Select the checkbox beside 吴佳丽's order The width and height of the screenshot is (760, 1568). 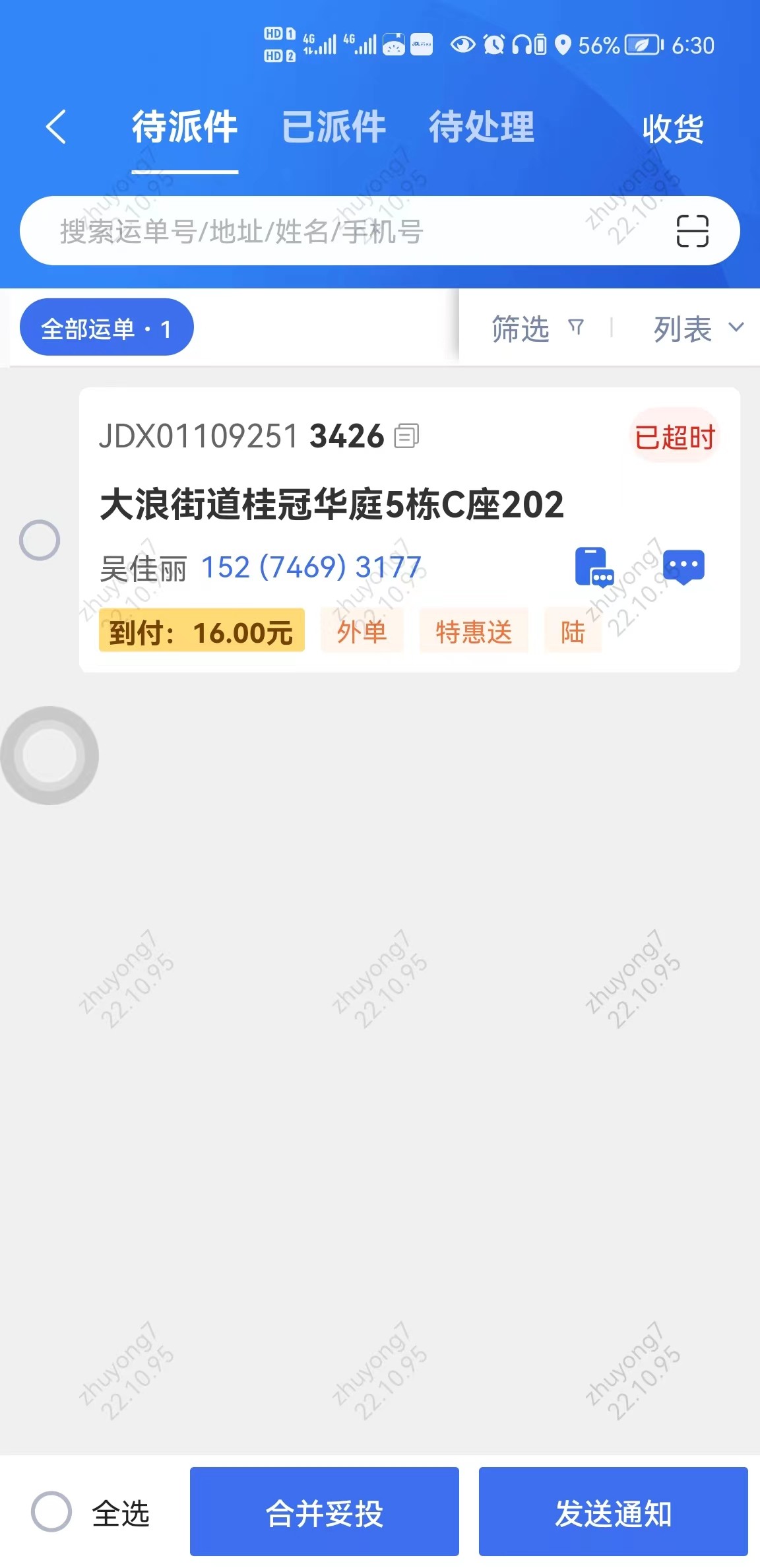[40, 540]
